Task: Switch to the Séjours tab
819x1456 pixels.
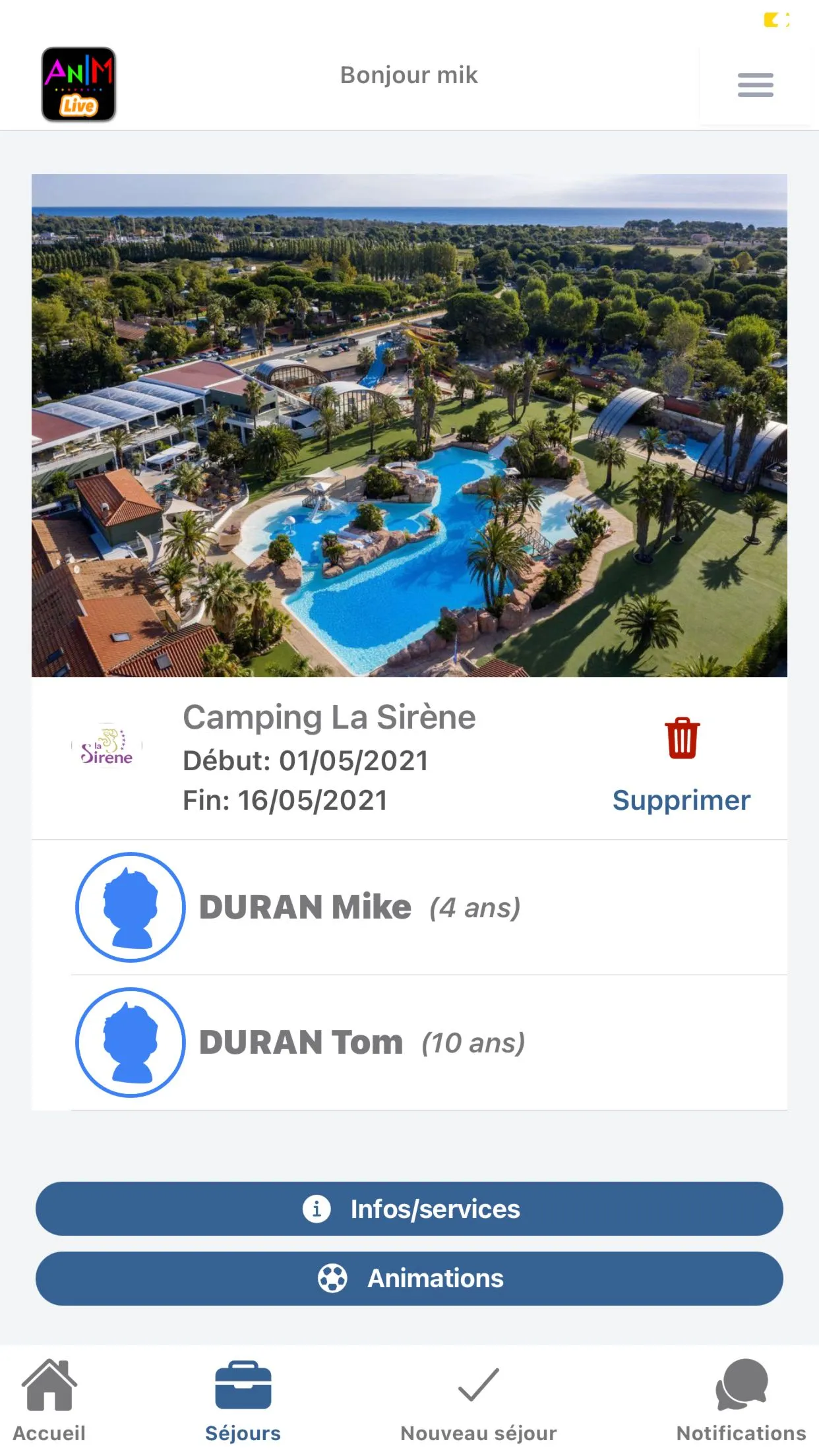Action: click(243, 1399)
